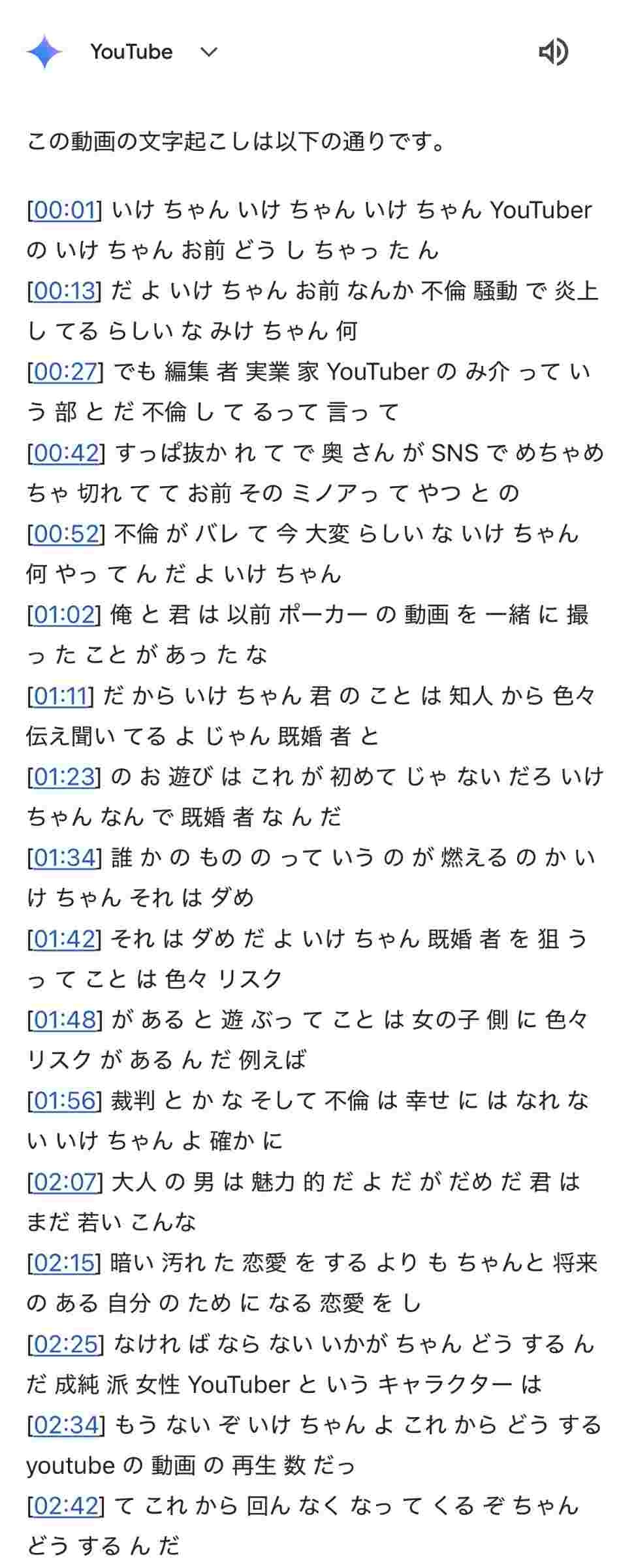Open the 01:56 timestamp link

tap(65, 1102)
